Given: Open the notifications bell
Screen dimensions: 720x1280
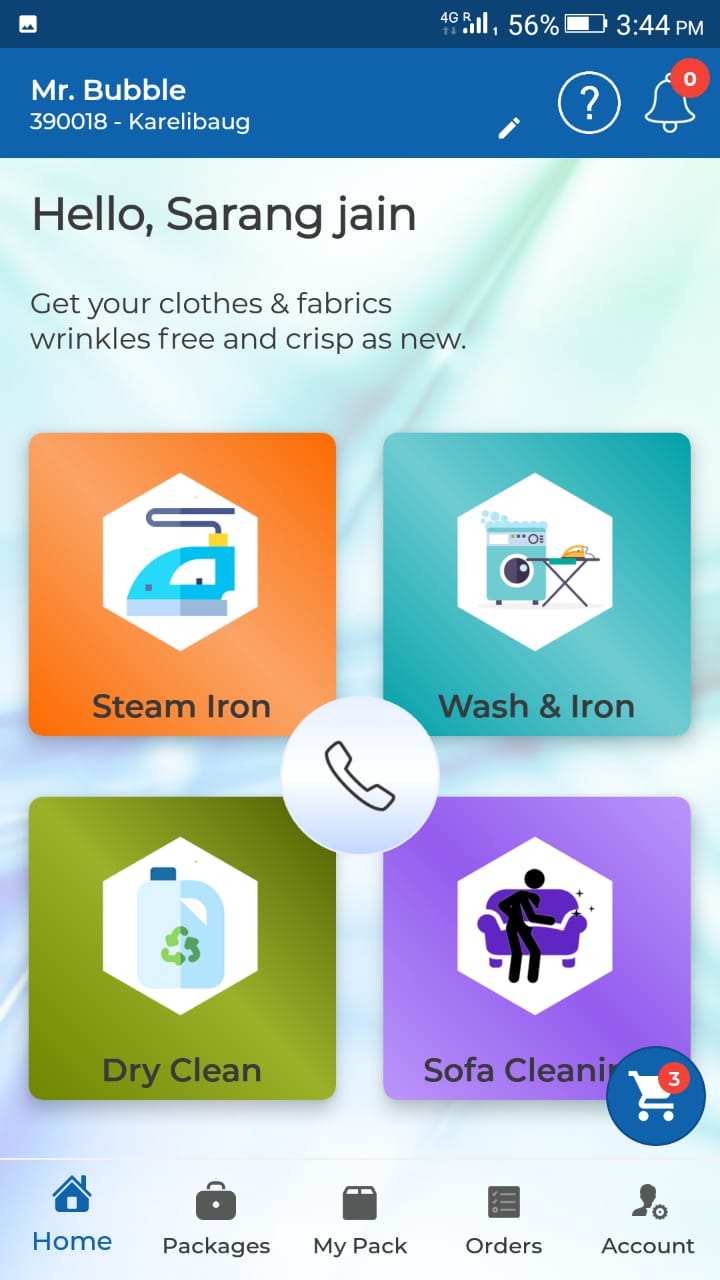Looking at the screenshot, I should 670,102.
